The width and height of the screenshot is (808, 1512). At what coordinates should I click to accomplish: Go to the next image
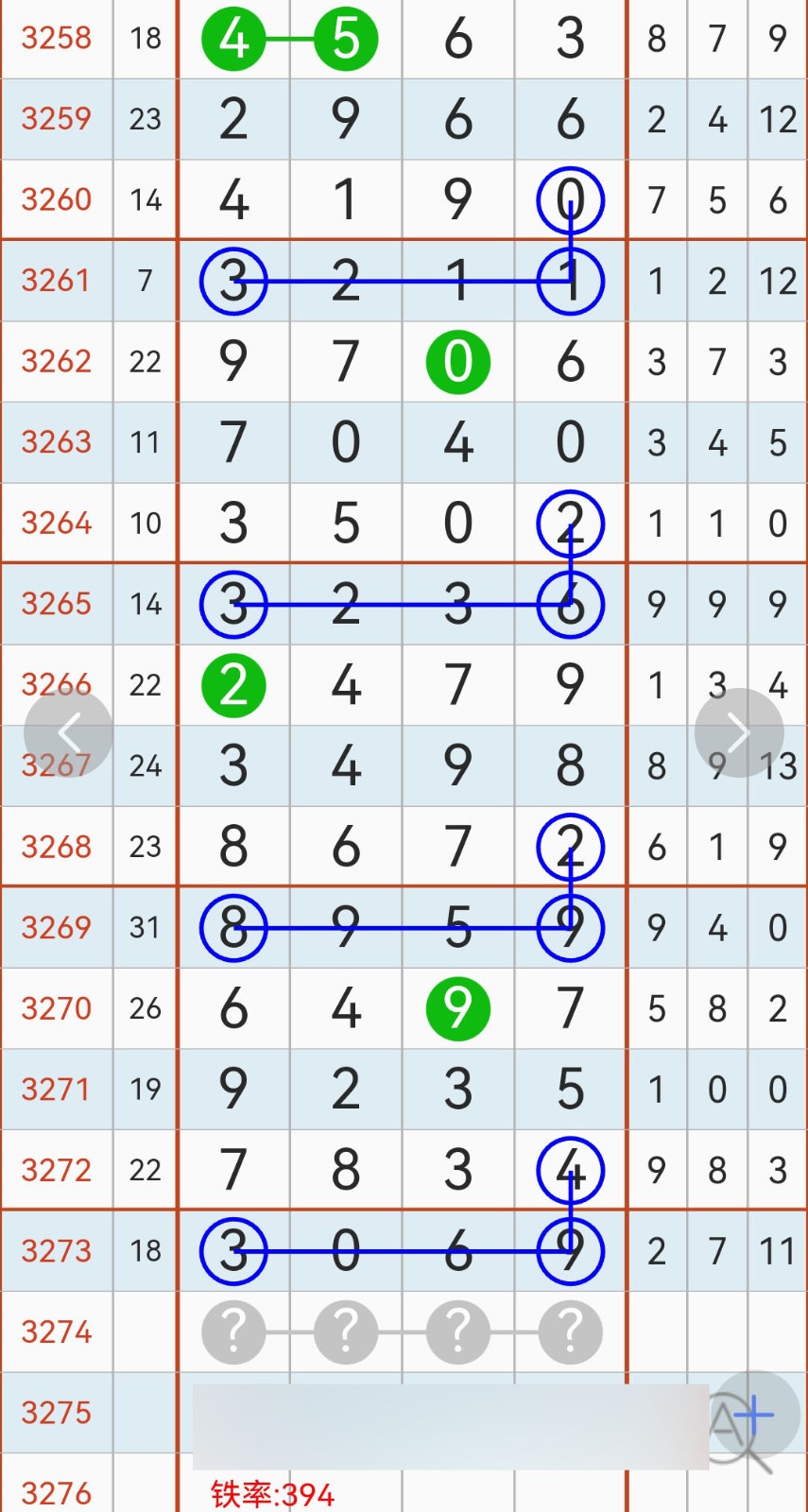click(739, 732)
